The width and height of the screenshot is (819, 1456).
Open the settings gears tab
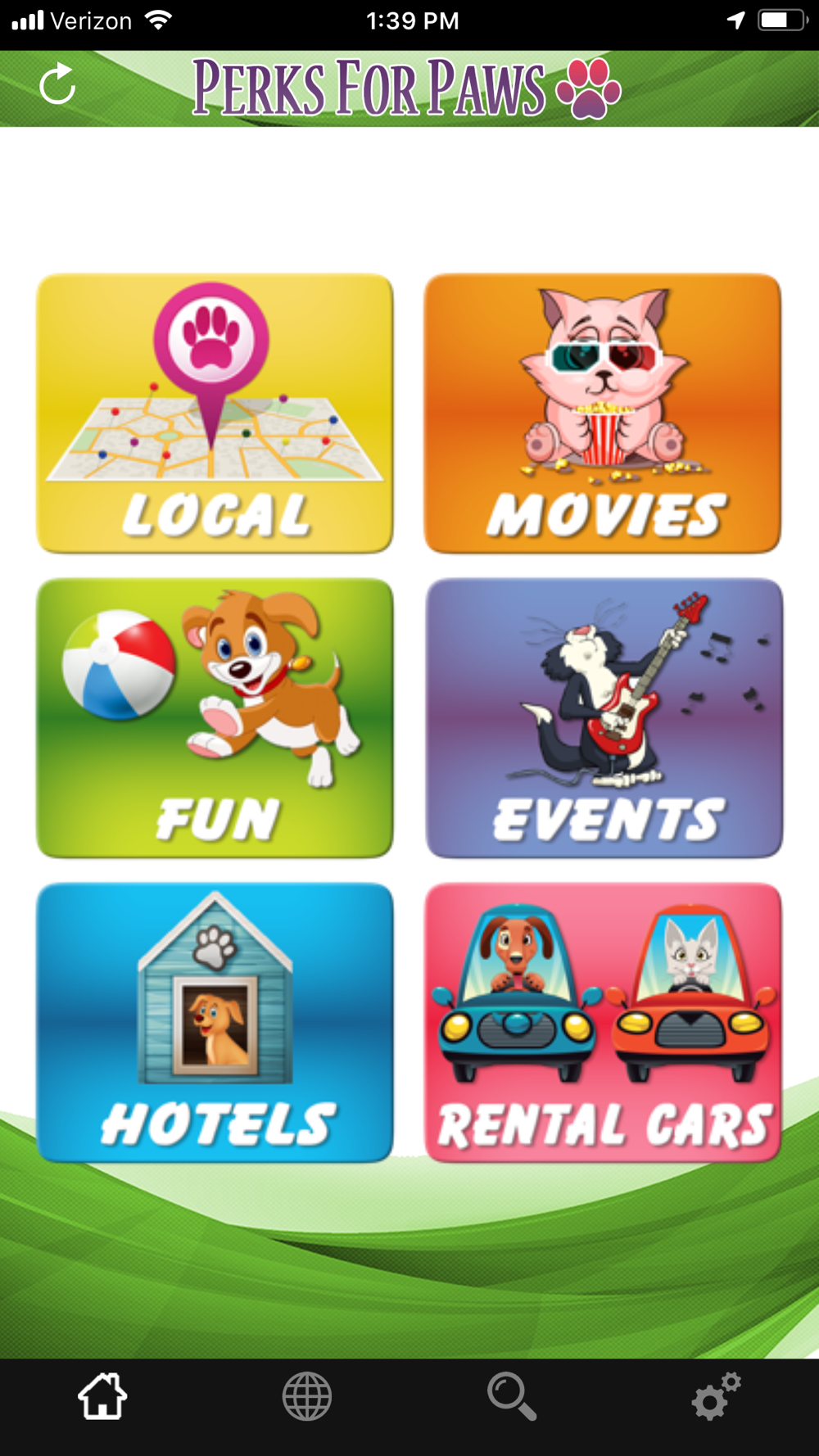tap(716, 1396)
